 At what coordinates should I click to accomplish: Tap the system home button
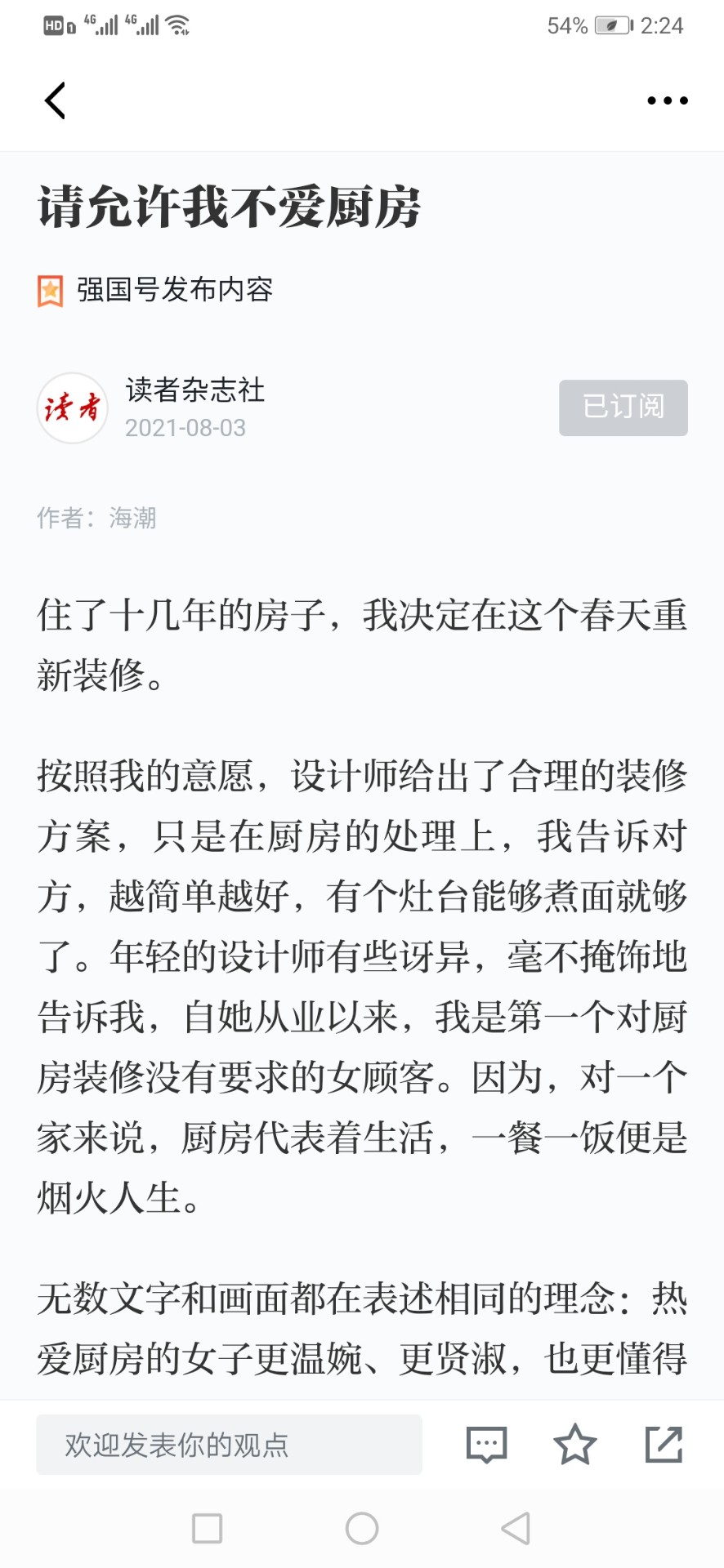pyautogui.click(x=362, y=1528)
